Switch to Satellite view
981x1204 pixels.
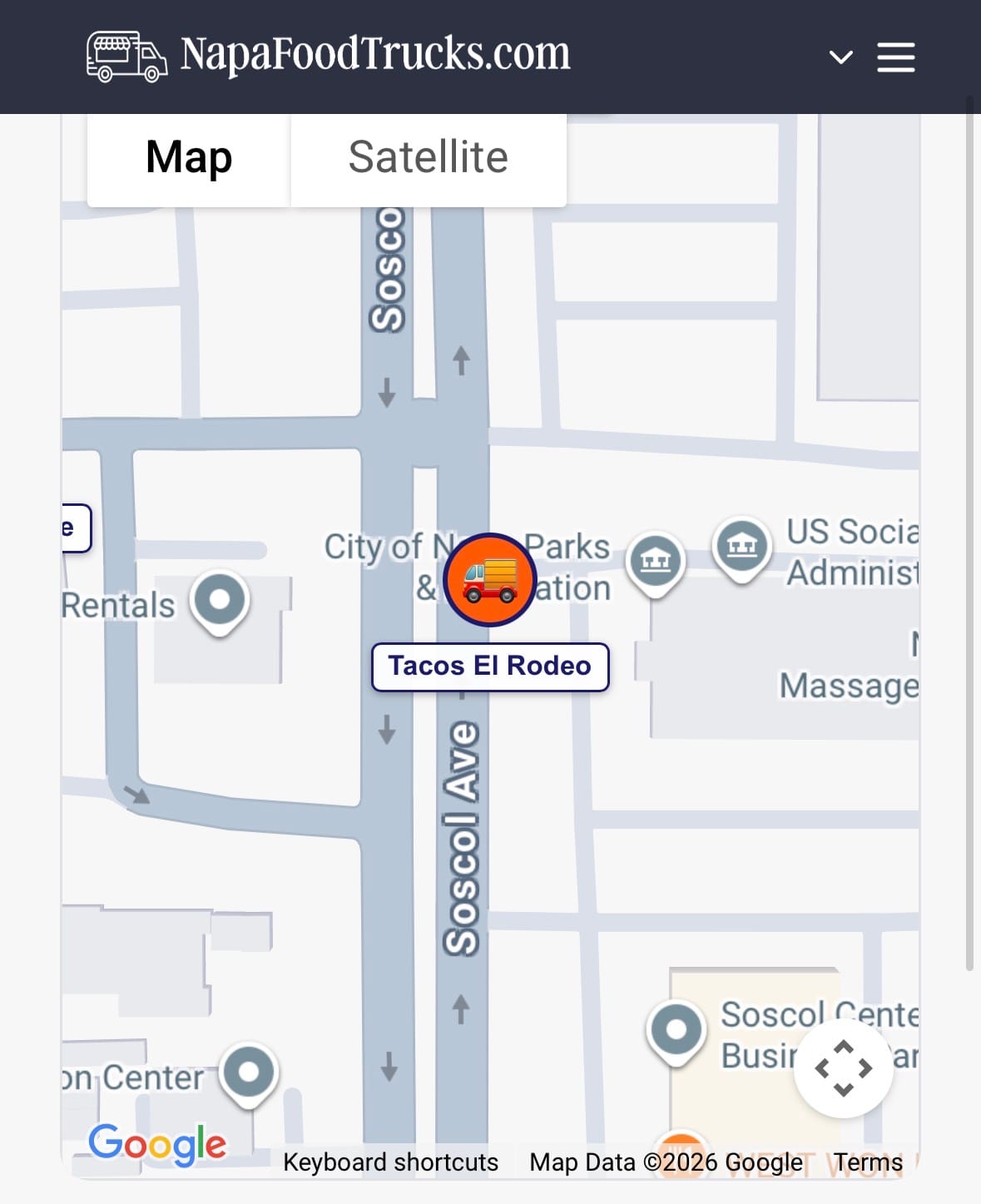pyautogui.click(x=428, y=157)
